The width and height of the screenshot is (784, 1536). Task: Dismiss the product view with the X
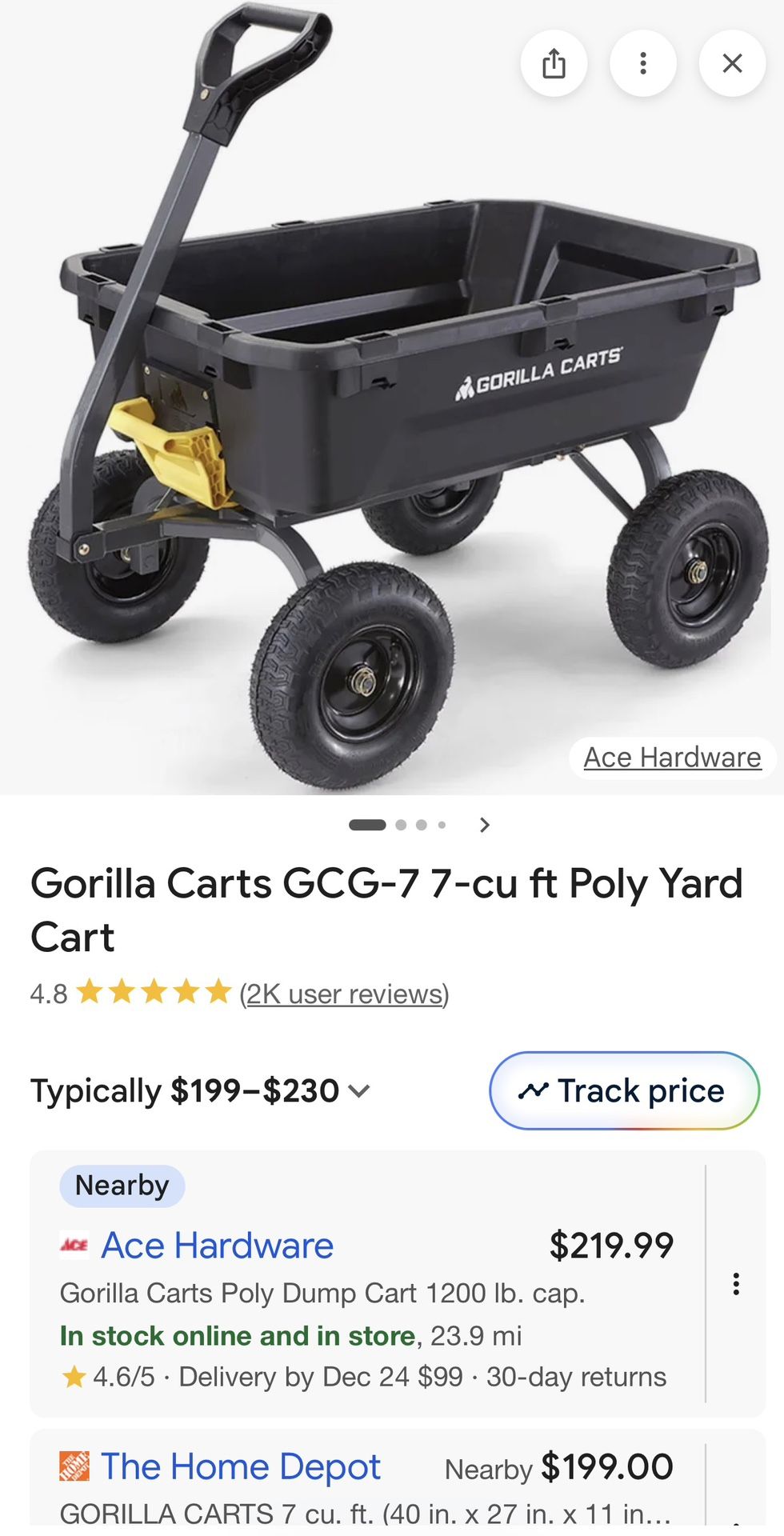[732, 63]
